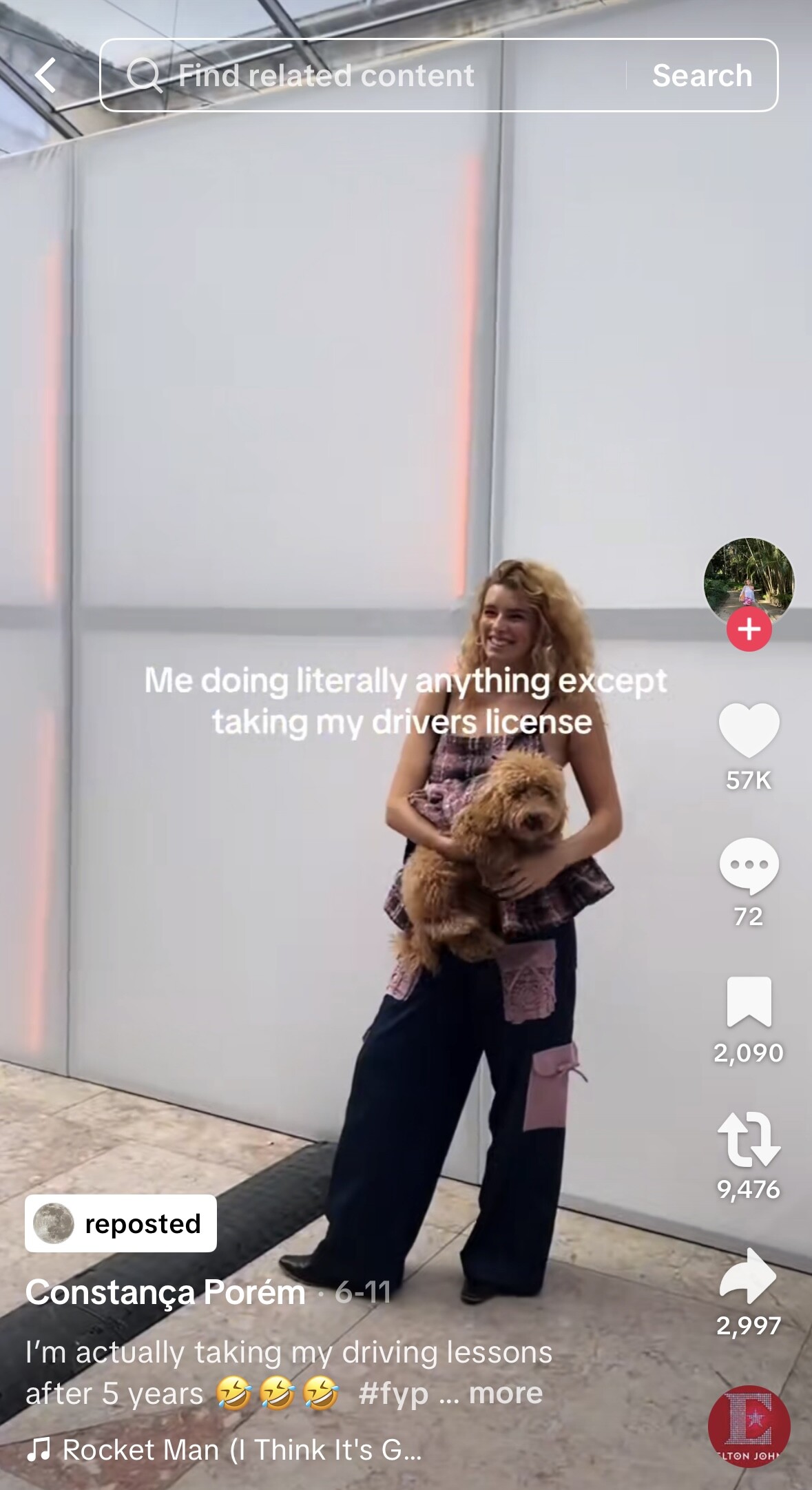Open the Elton John sound disc
Viewport: 812px width, 1490px height.
(749, 1426)
